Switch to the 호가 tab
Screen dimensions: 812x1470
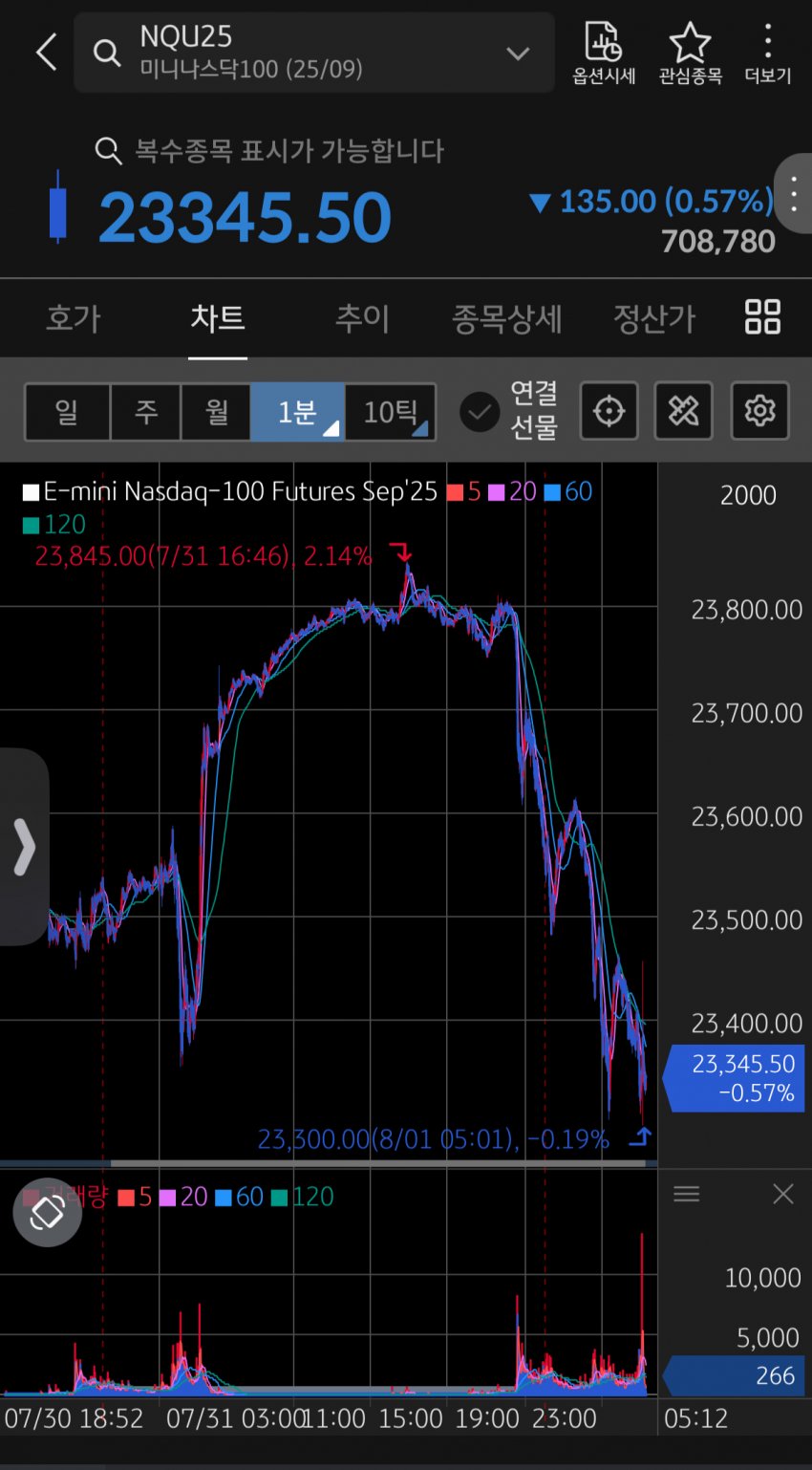click(74, 318)
